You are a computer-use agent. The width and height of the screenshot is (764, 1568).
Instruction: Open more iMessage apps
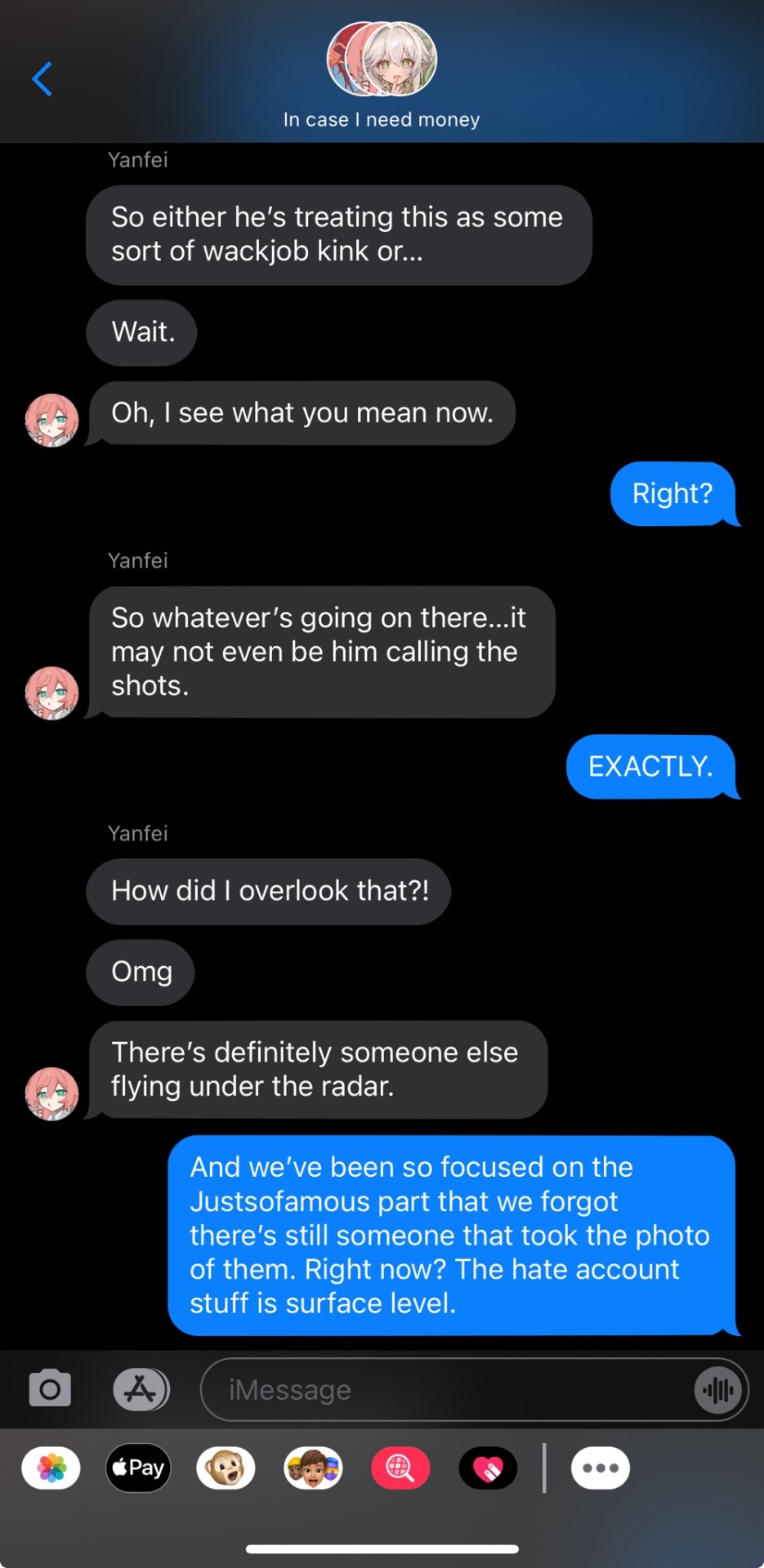[601, 1468]
